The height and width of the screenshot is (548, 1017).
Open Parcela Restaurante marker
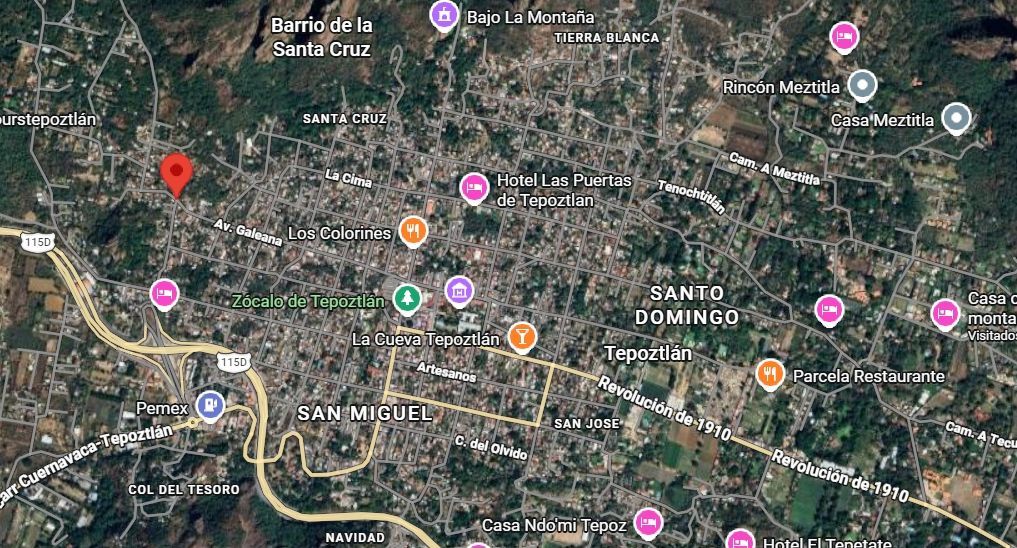770,375
